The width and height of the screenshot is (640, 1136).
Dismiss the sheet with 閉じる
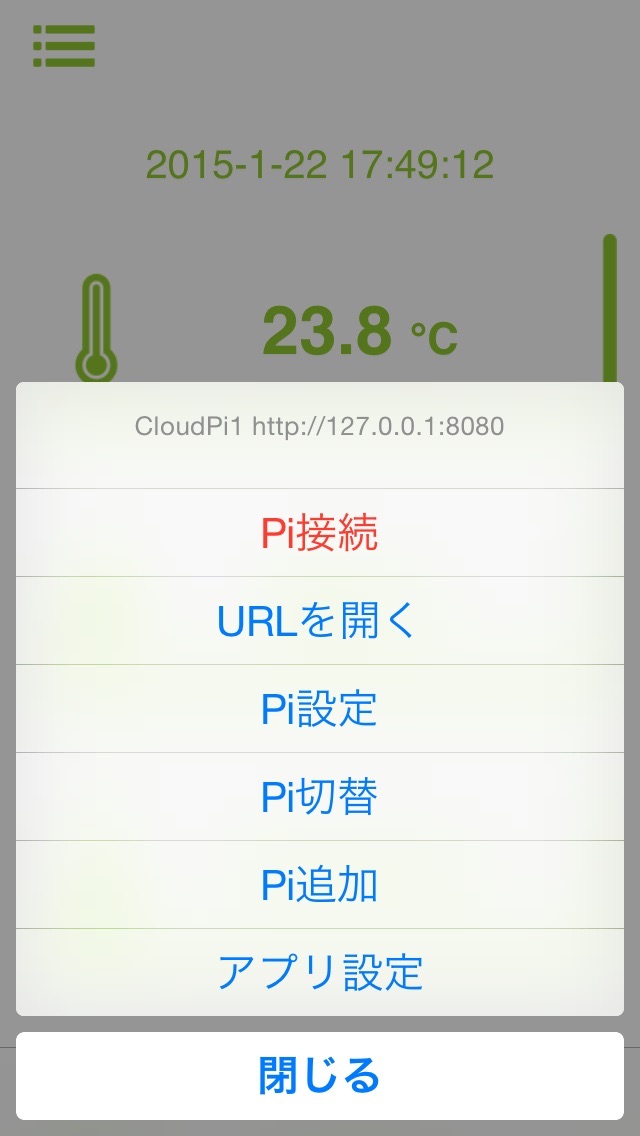[320, 1076]
